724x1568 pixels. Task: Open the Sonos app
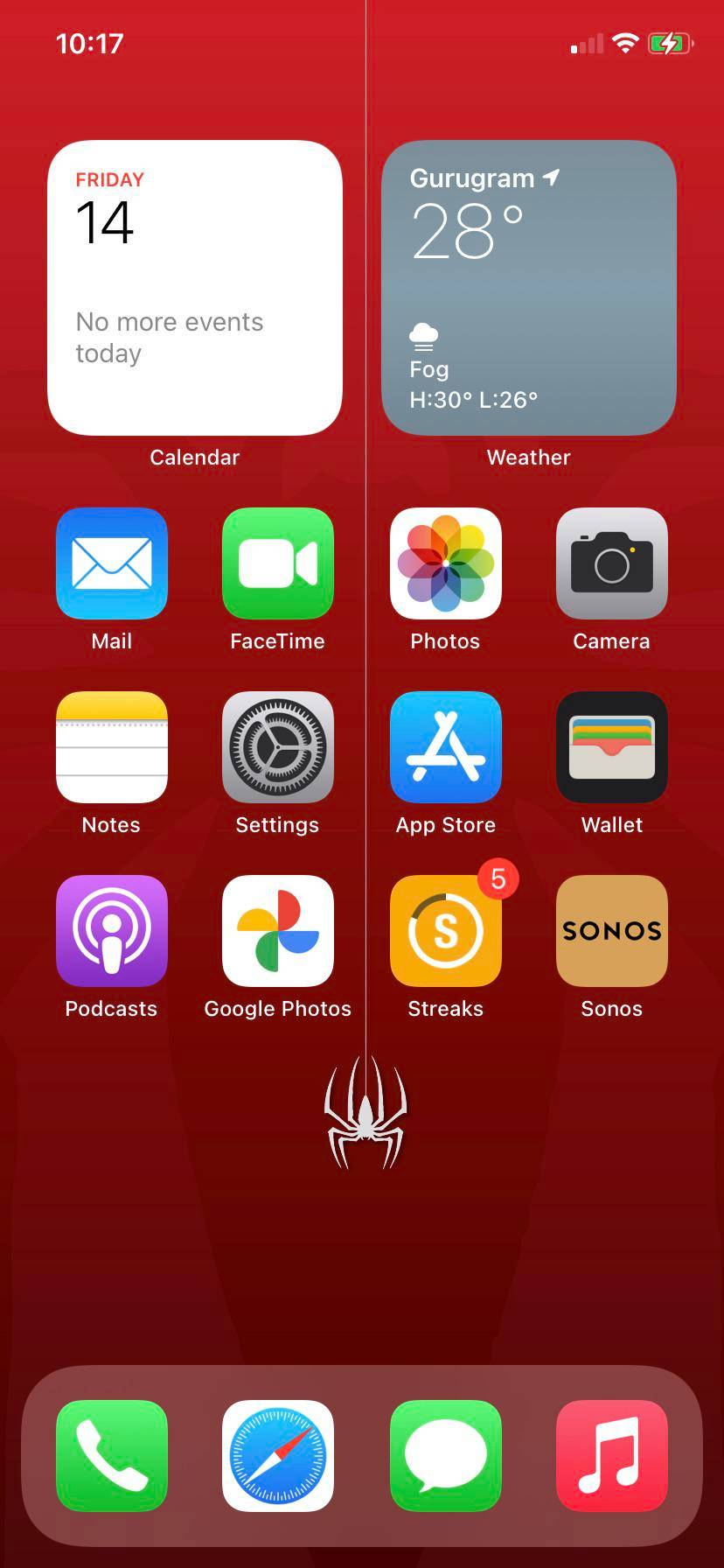(x=611, y=930)
